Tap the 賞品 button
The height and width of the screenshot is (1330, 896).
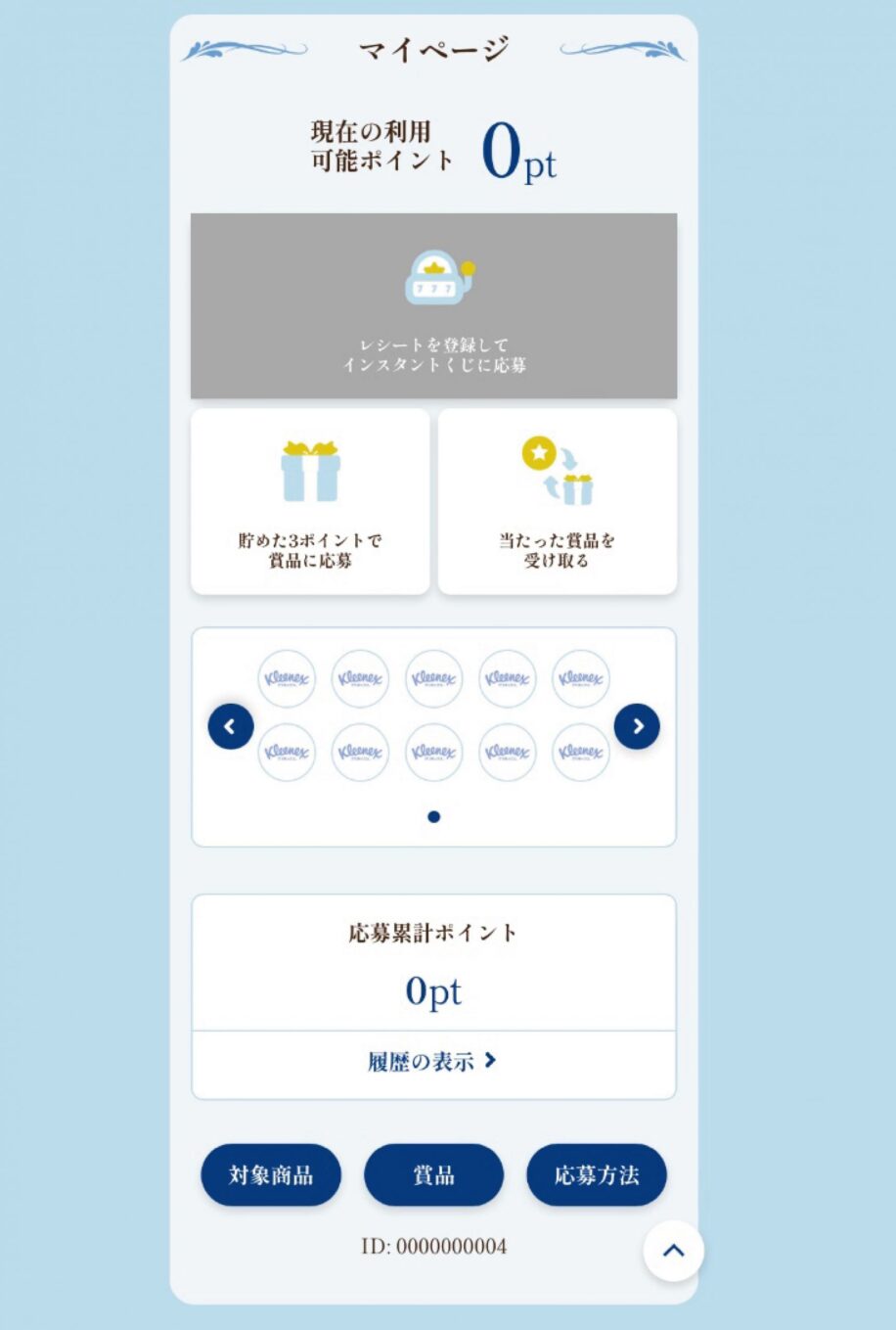433,1174
